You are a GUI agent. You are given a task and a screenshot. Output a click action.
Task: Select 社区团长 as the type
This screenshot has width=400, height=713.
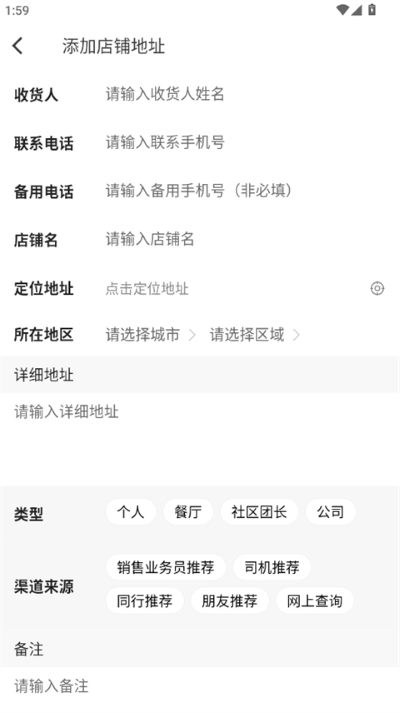(x=259, y=512)
